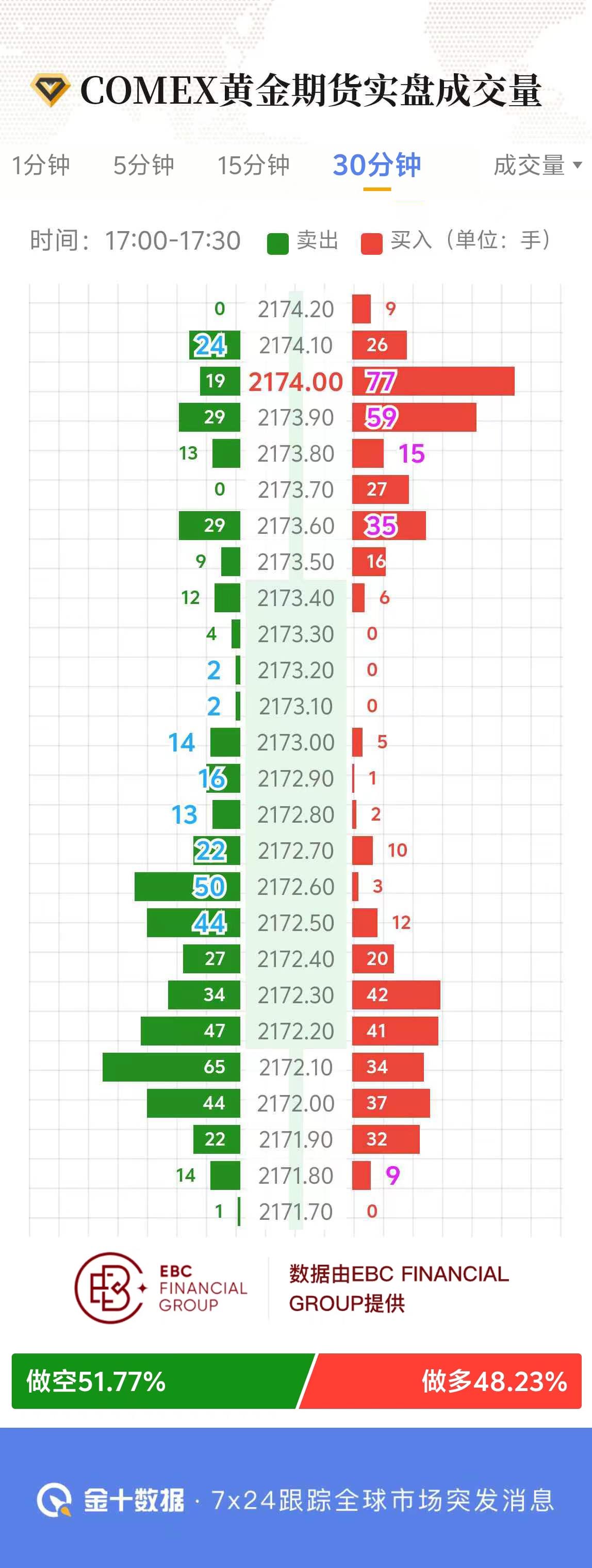Toggle the 卖出 sell volume display
This screenshot has height=1568, width=592.
317,241
